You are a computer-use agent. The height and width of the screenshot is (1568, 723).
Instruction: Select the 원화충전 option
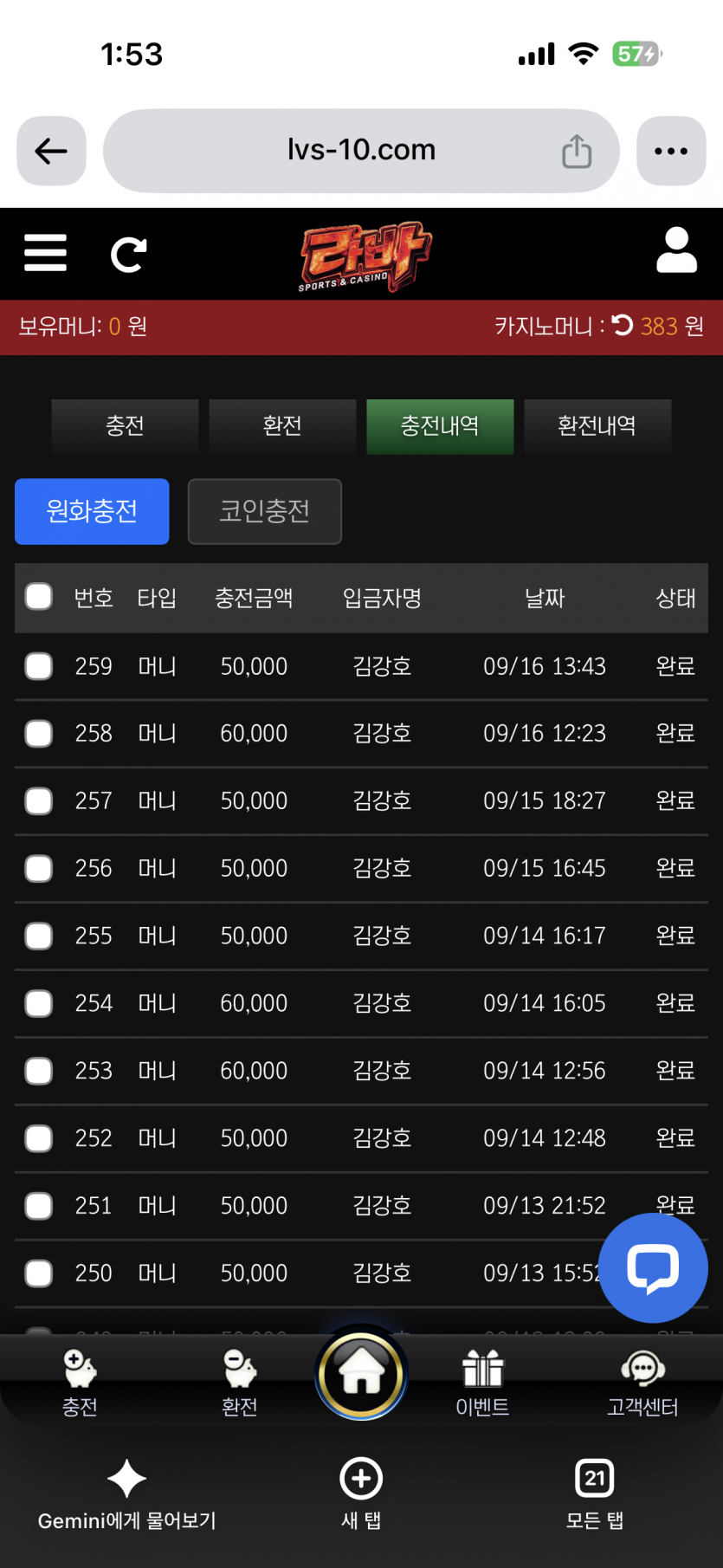point(92,511)
